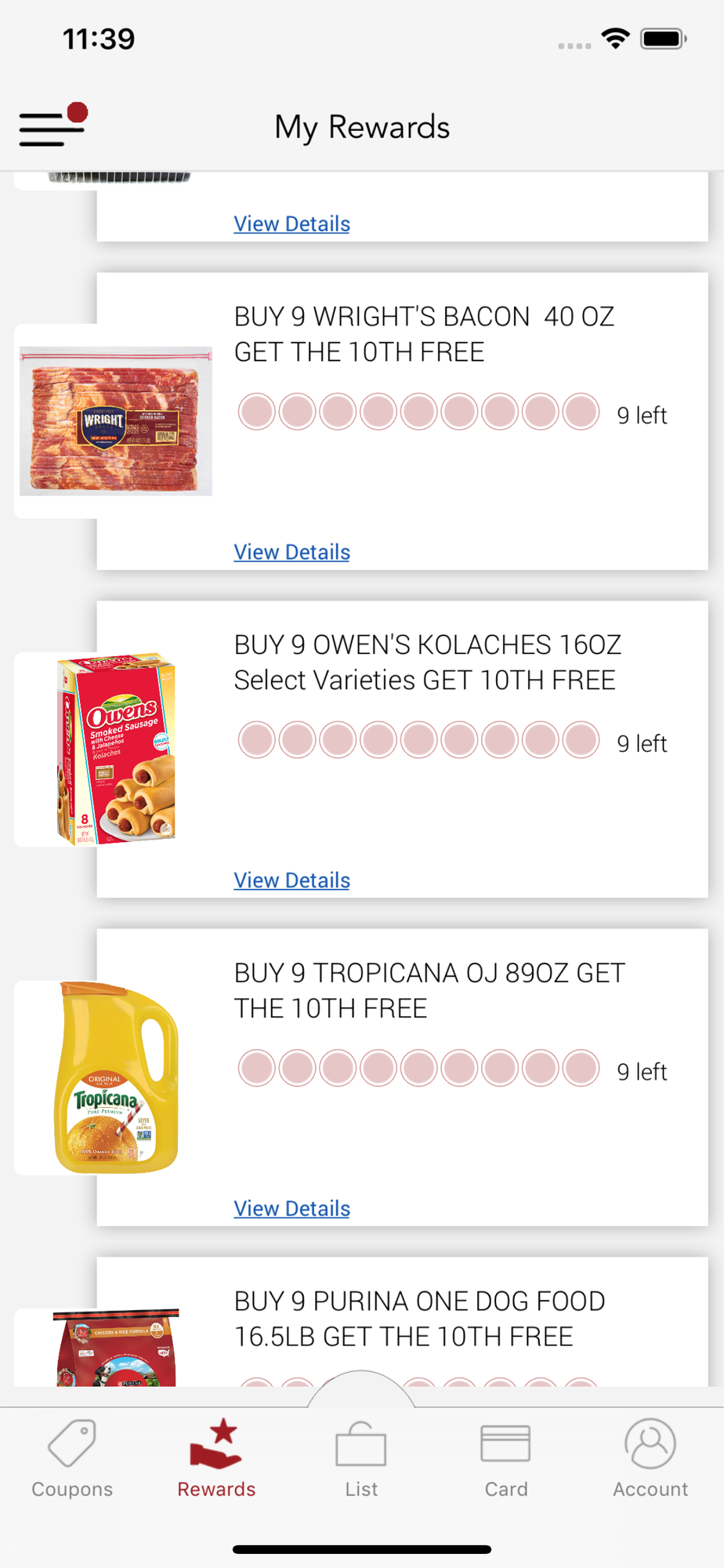Open the Purina One dog food reward
The width and height of the screenshot is (724, 1568).
418,1319
